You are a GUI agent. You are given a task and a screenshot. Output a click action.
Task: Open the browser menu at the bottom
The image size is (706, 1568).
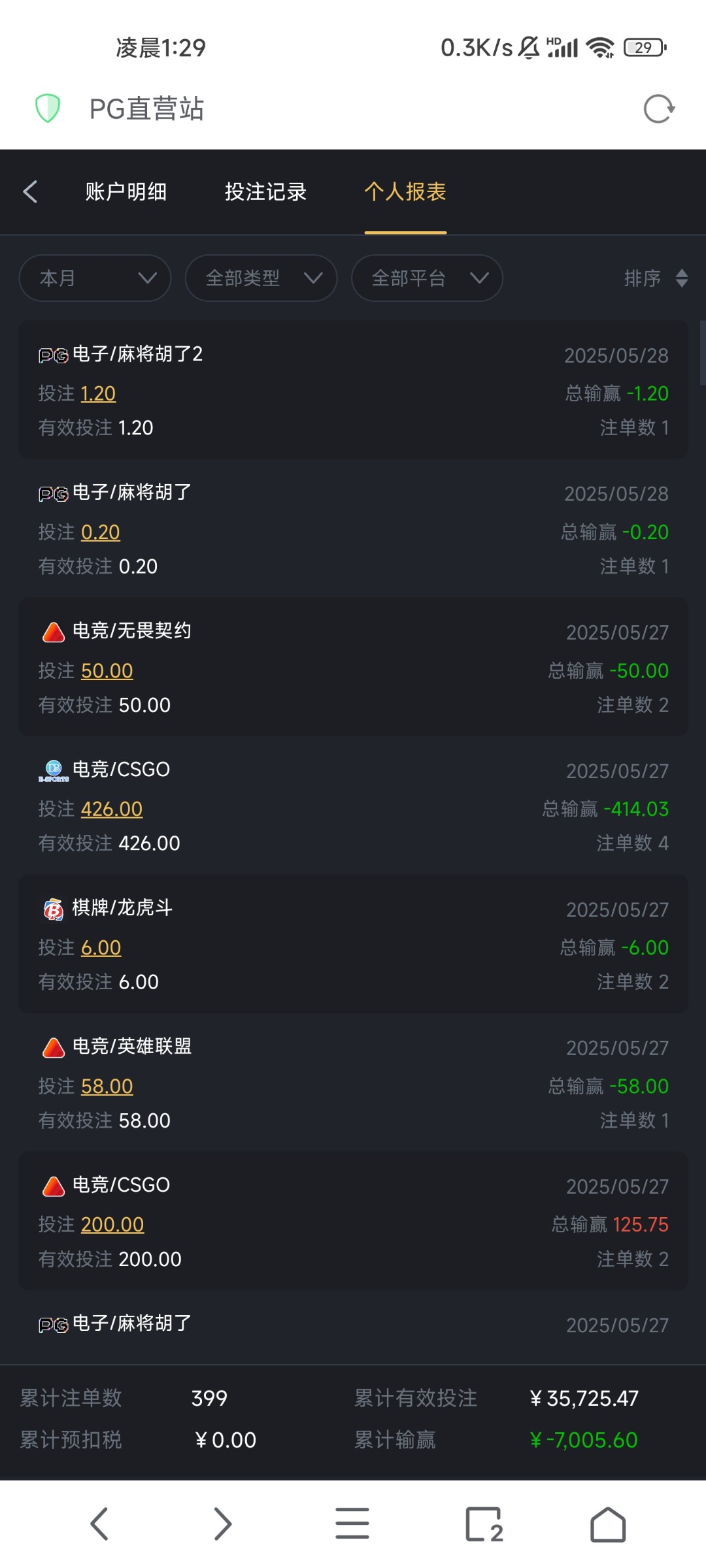[x=352, y=1524]
